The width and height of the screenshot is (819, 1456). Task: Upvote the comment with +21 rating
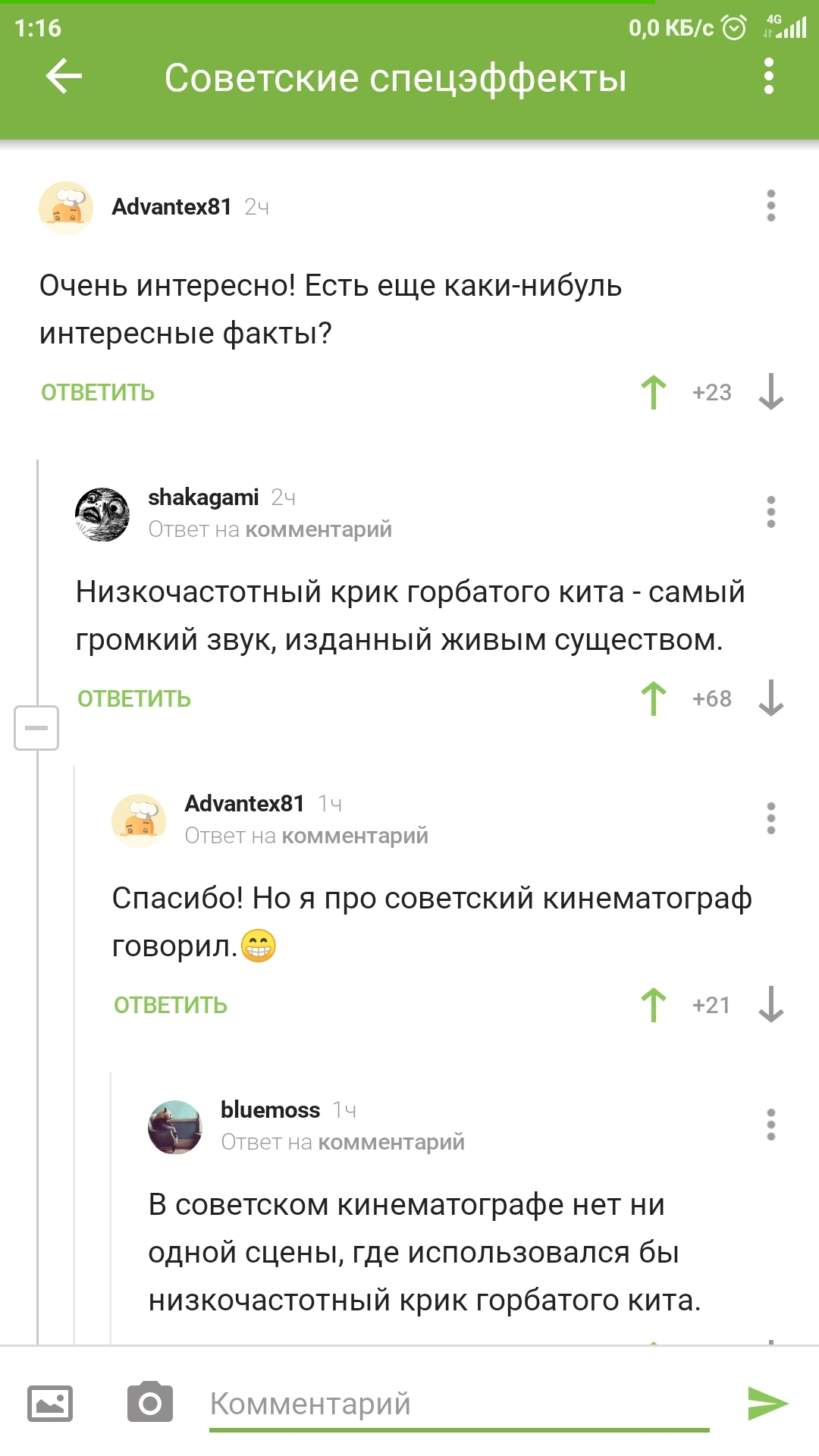point(654,1006)
